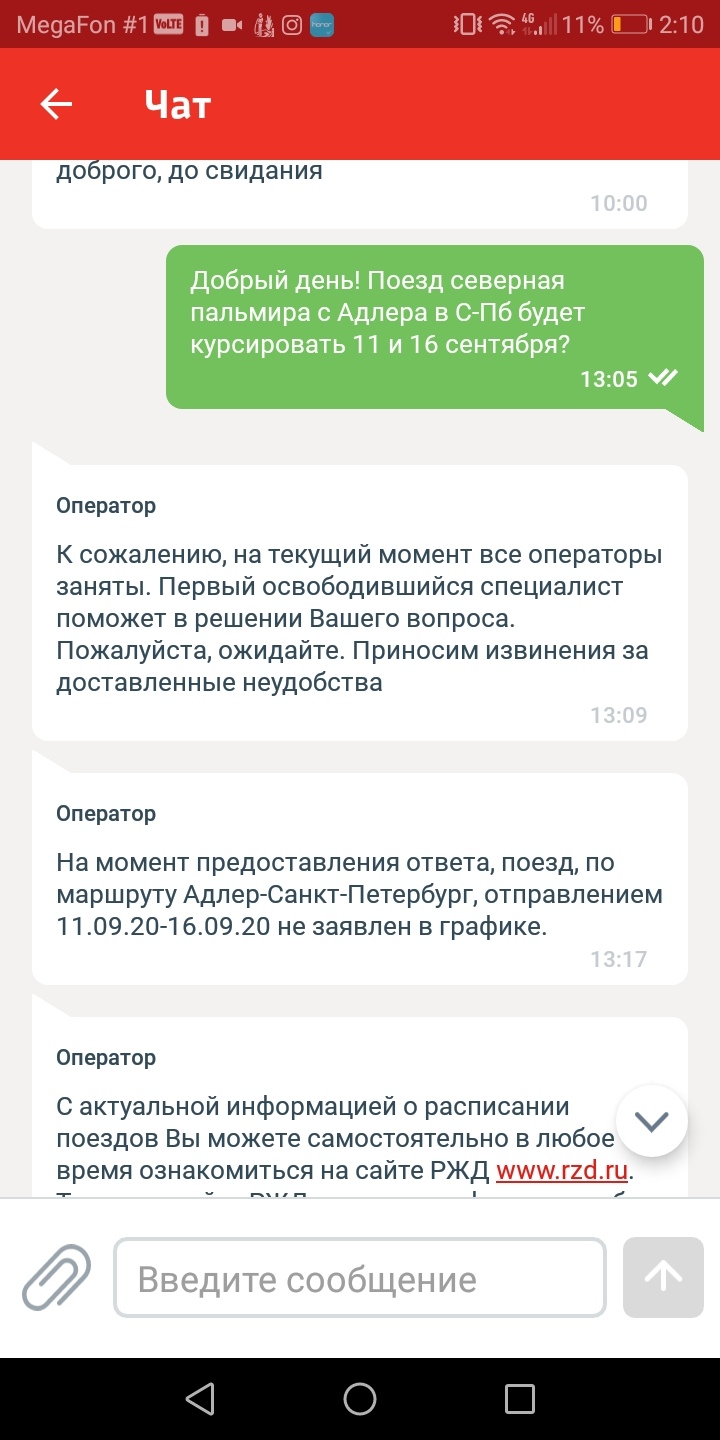Focus the Введите сообщение field

(x=360, y=1279)
